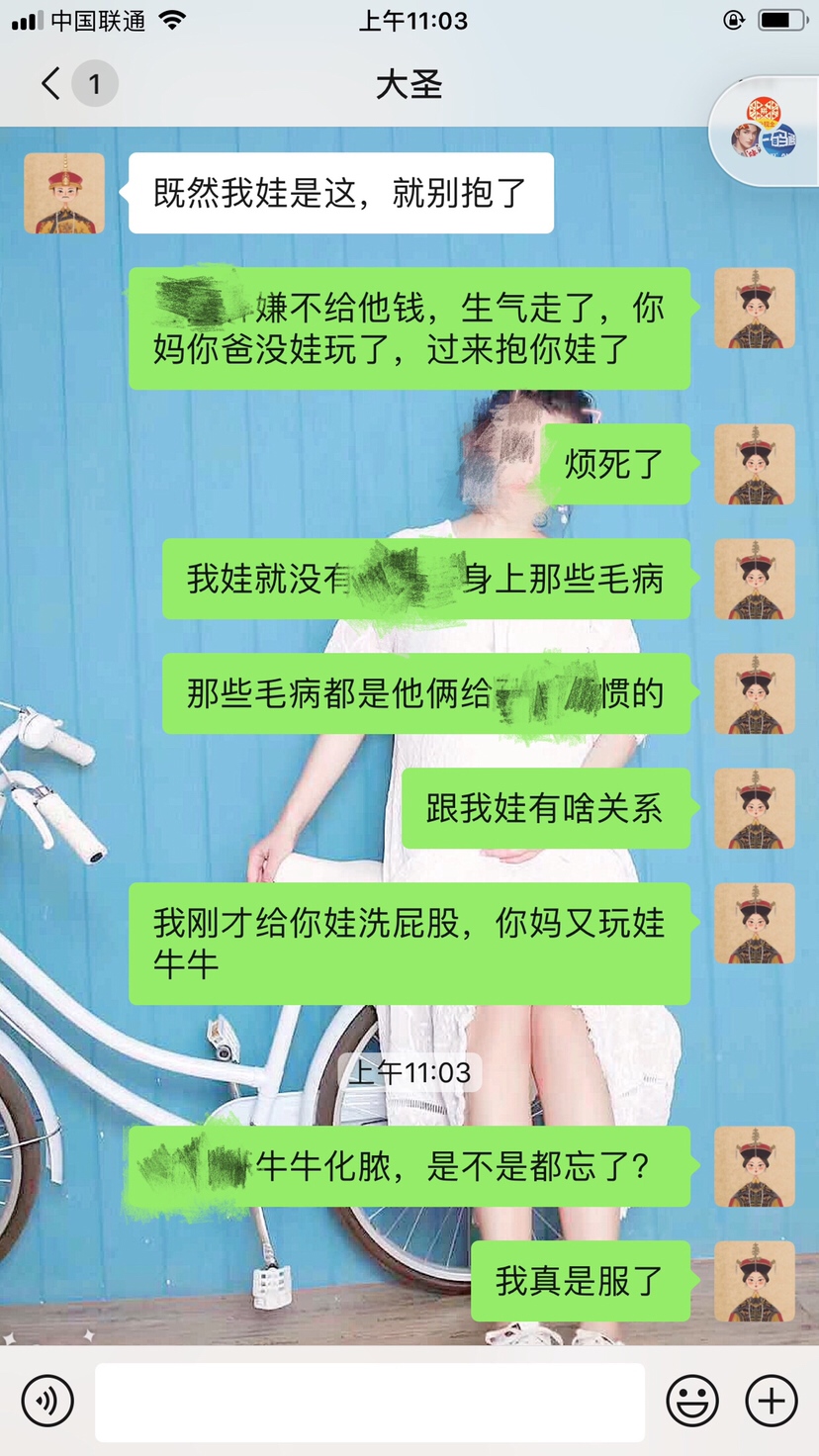Screen dimensions: 819x1456
Task: Switch to voice message input
Action: coord(47,1401)
